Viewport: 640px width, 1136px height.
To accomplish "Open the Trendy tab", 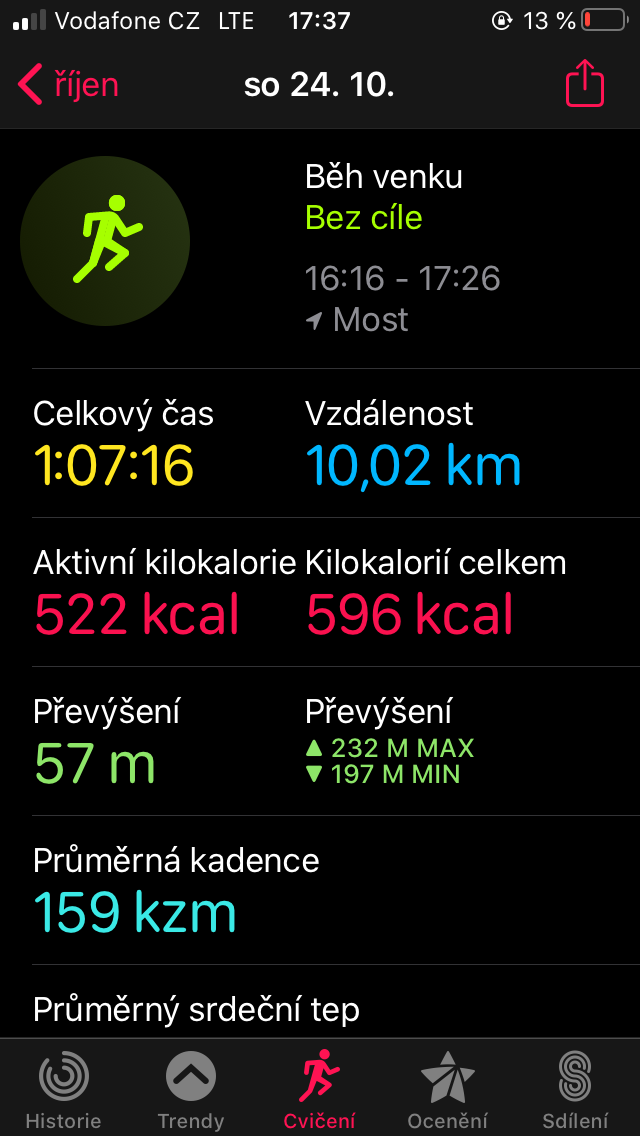I will click(190, 1088).
